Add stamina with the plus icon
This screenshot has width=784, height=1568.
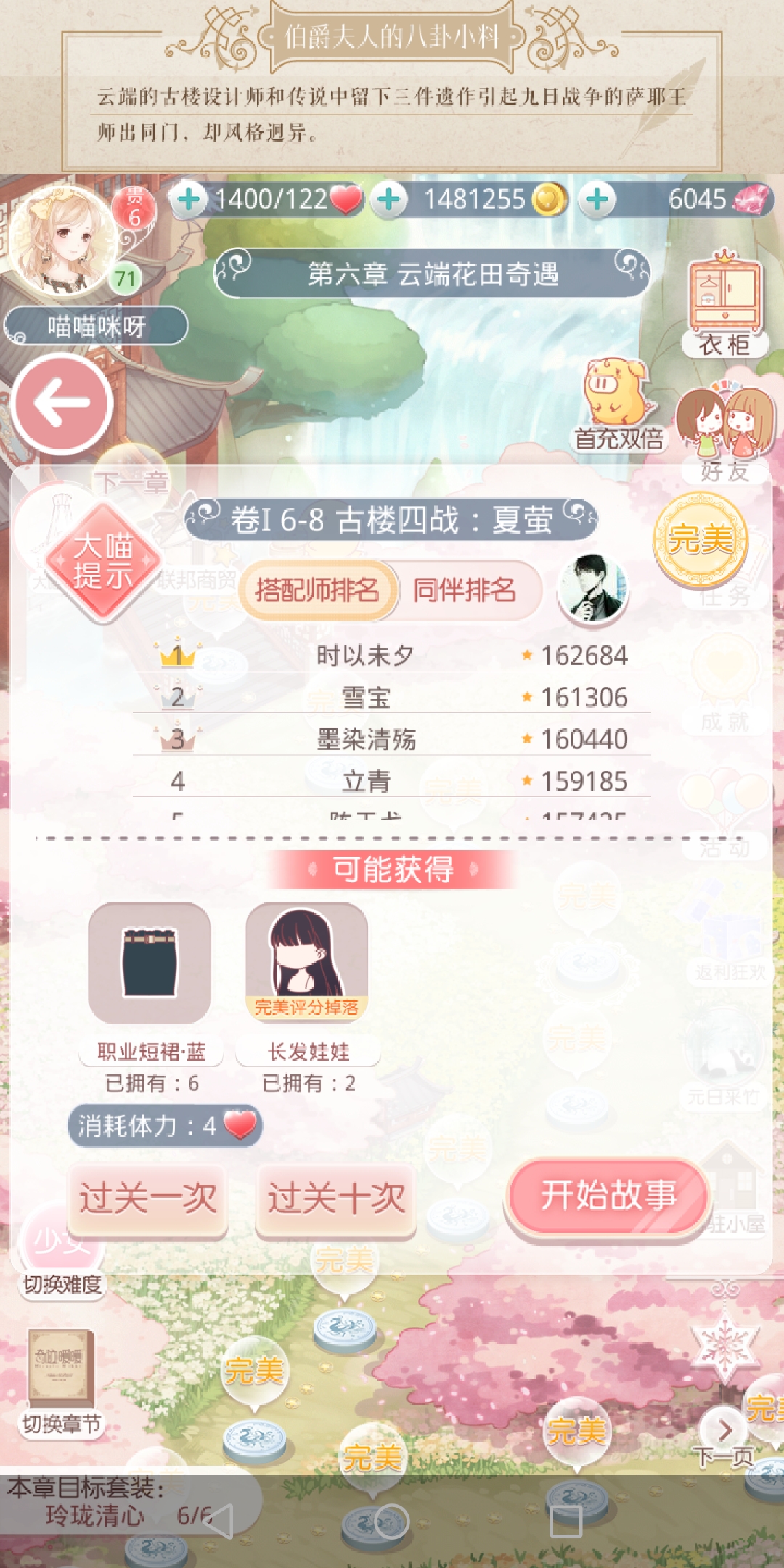pos(189,199)
